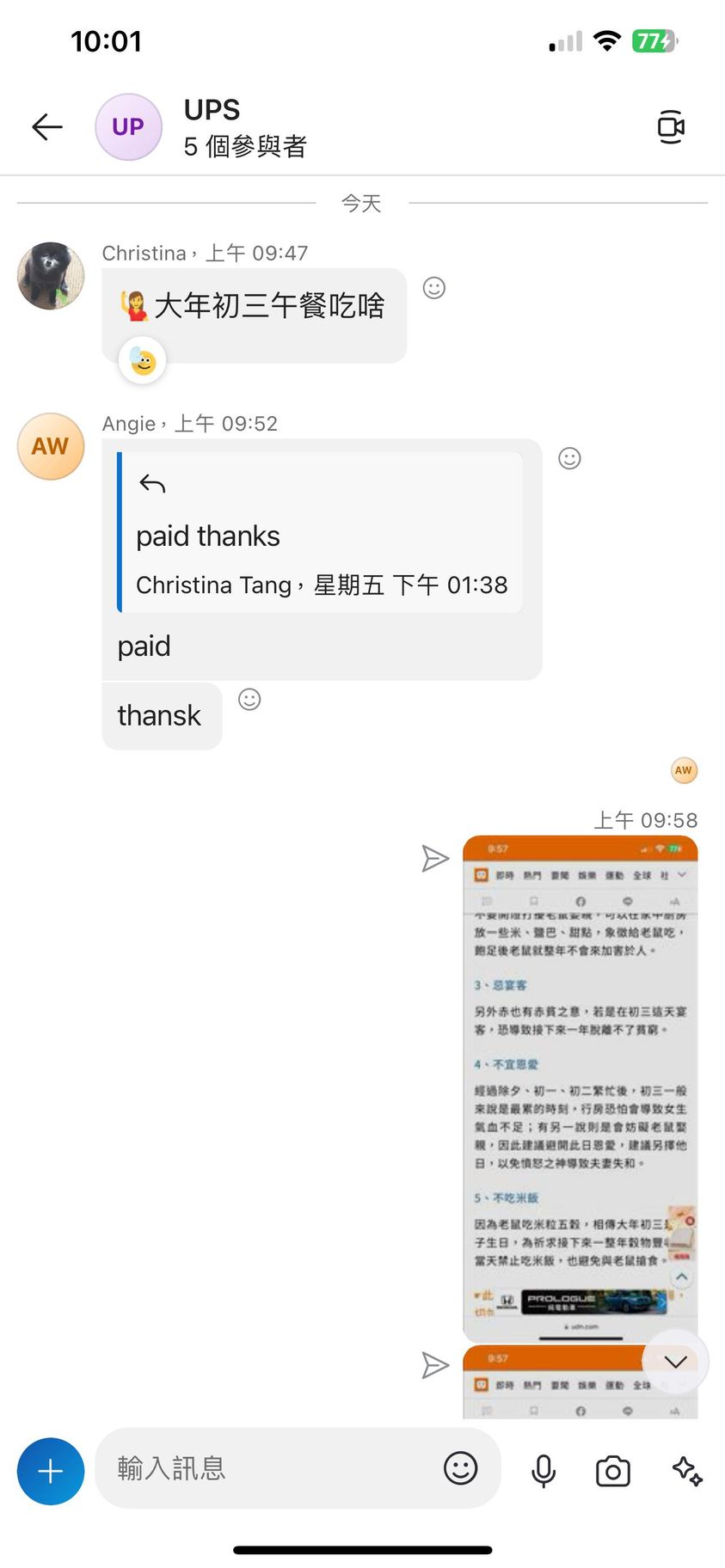Open Angie's AW avatar profile
Screen dimensions: 725x1568
tap(51, 446)
